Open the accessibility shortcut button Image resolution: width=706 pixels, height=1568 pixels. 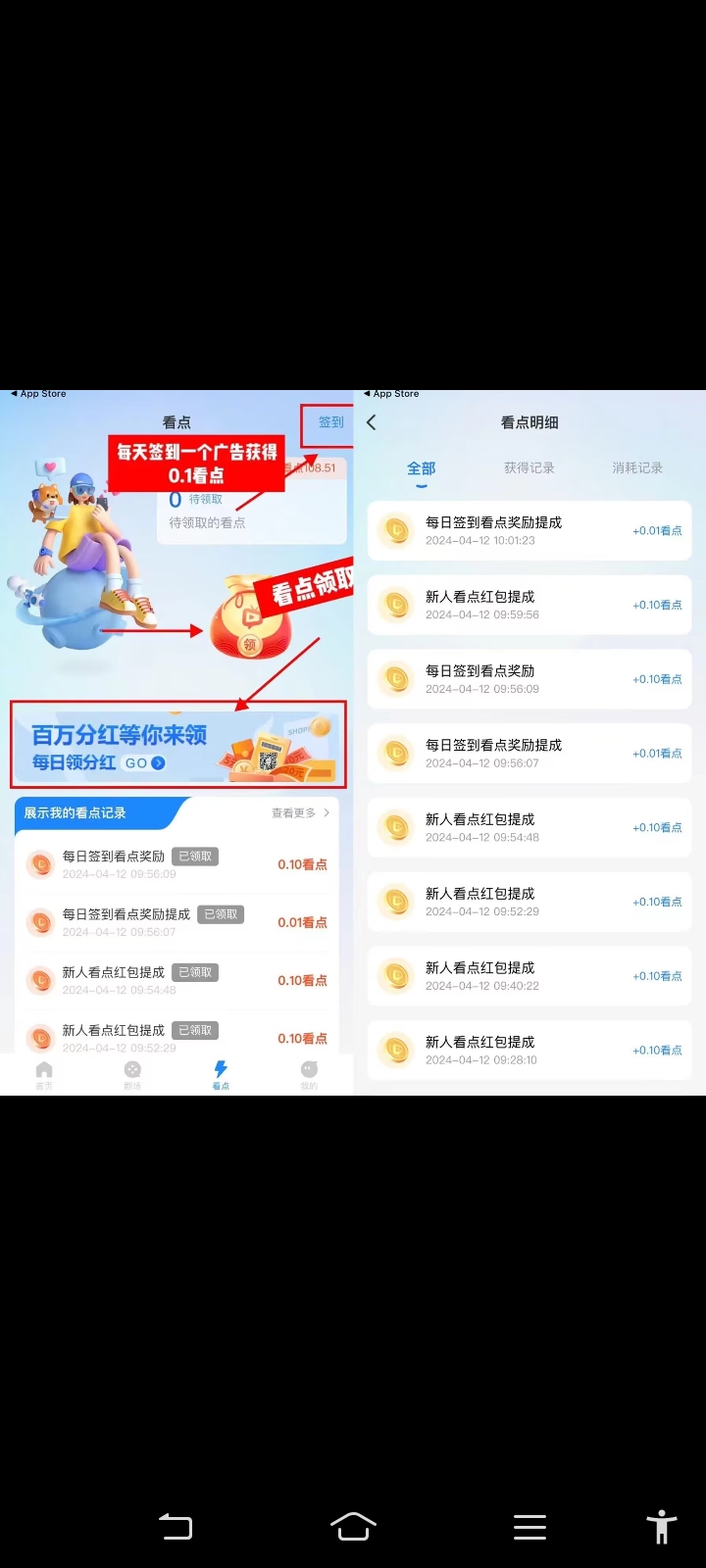click(662, 1527)
